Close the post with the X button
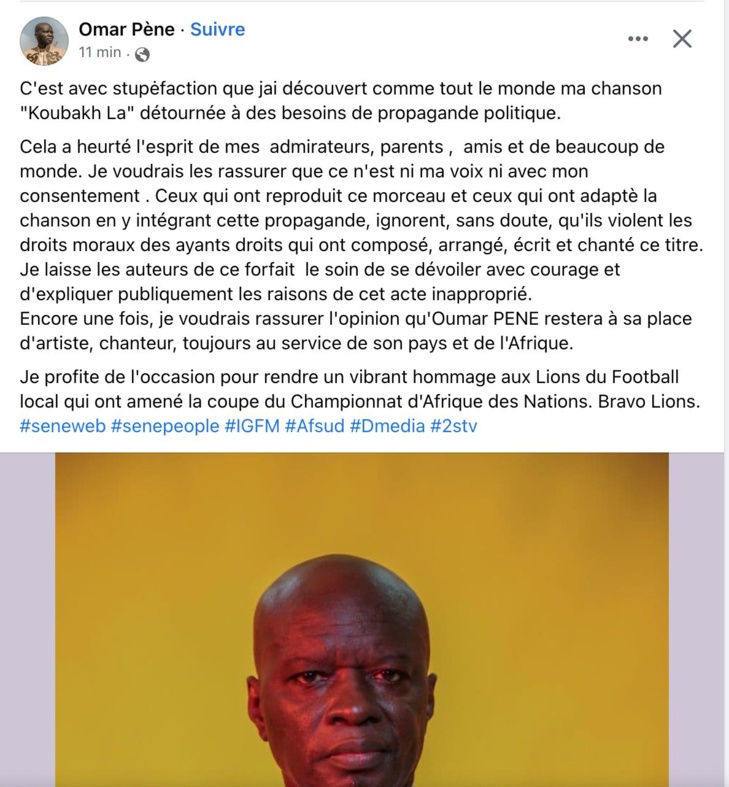The height and width of the screenshot is (787, 729). [683, 38]
